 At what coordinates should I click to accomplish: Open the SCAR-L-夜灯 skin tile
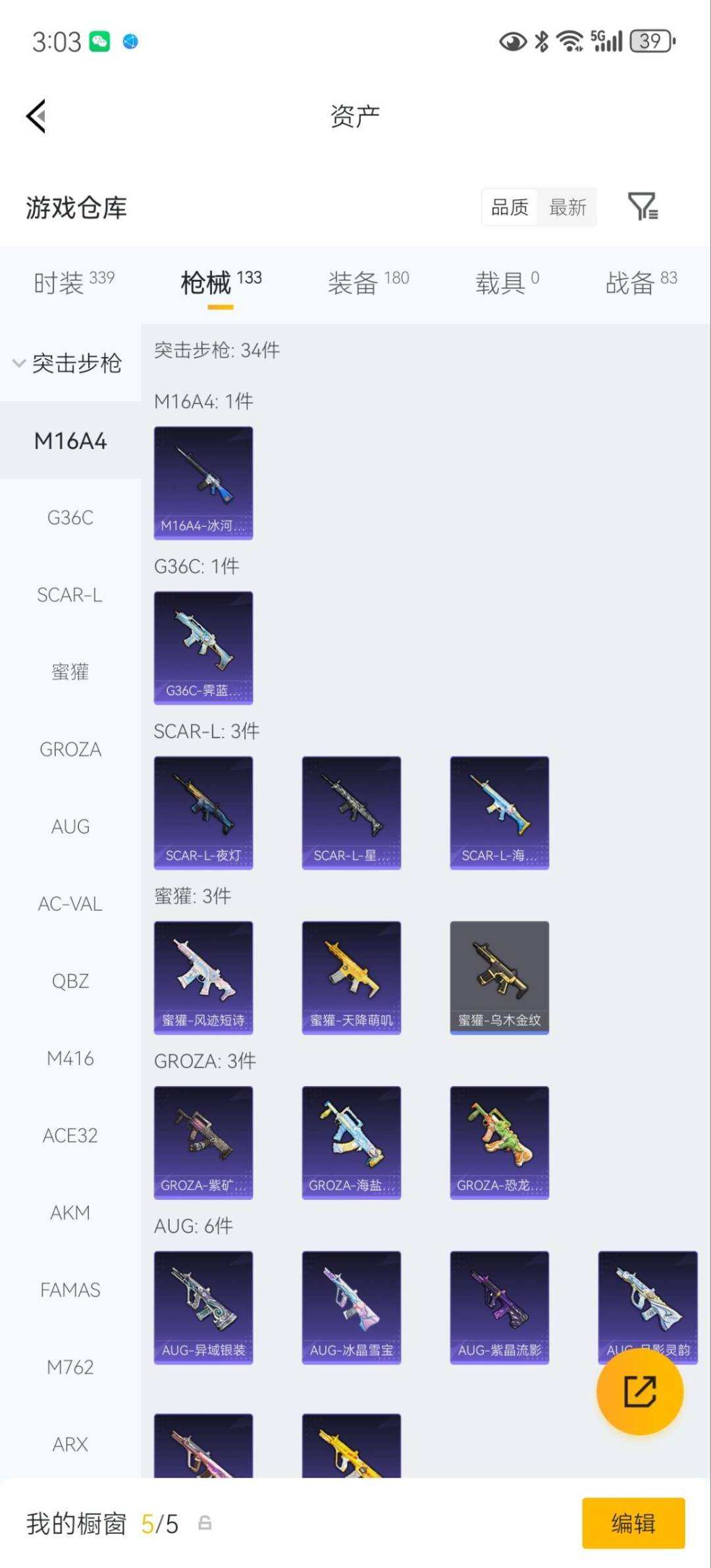click(x=203, y=813)
